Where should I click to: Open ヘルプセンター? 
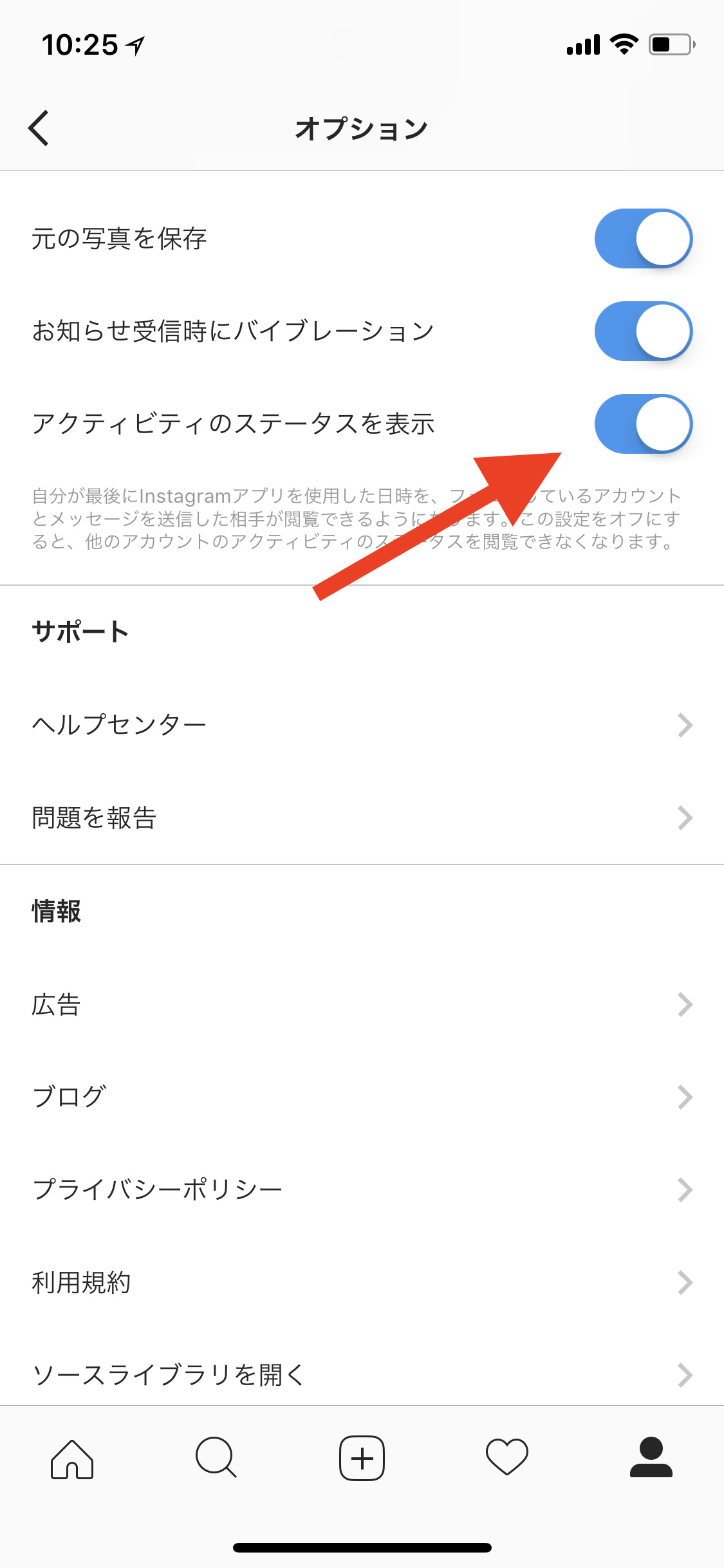click(x=362, y=725)
